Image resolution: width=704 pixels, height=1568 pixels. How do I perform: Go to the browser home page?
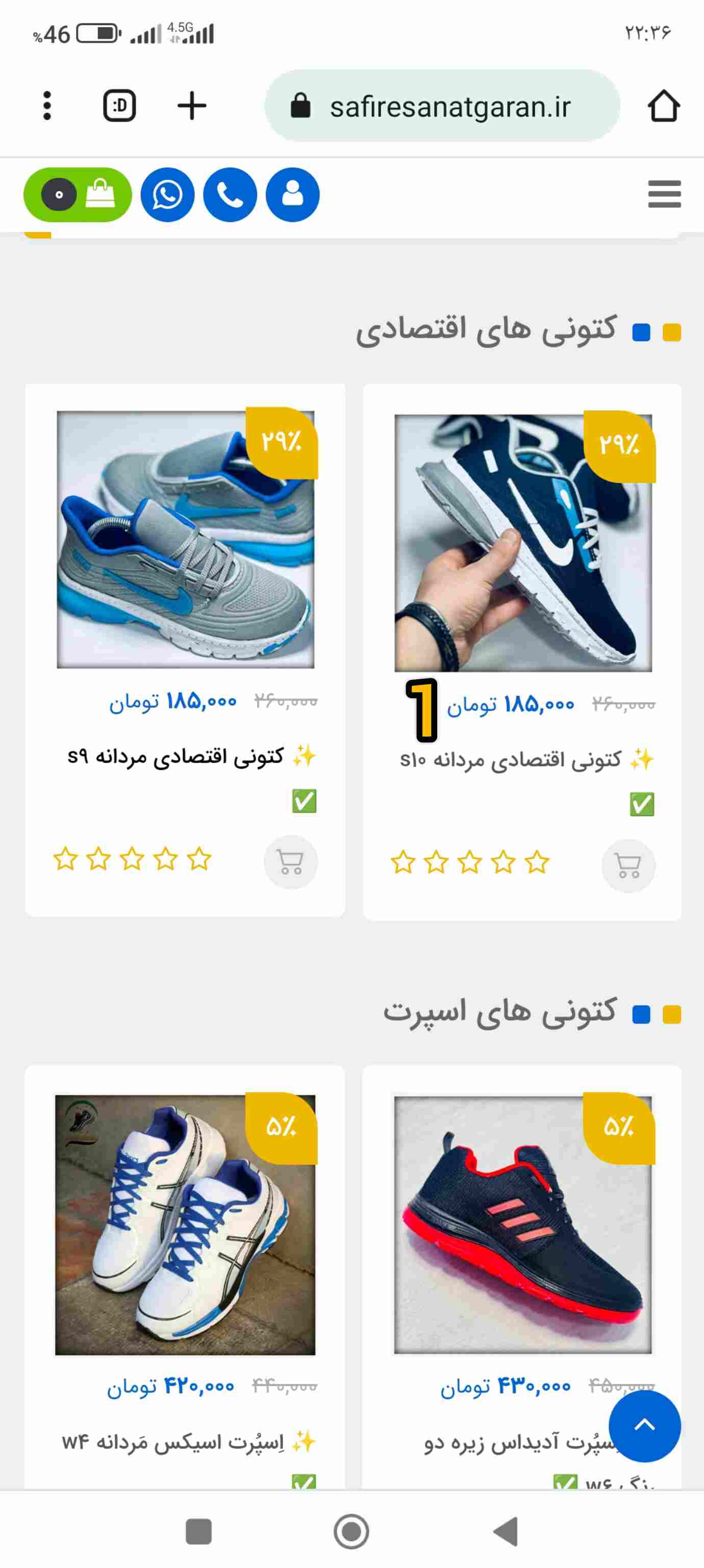coord(663,107)
